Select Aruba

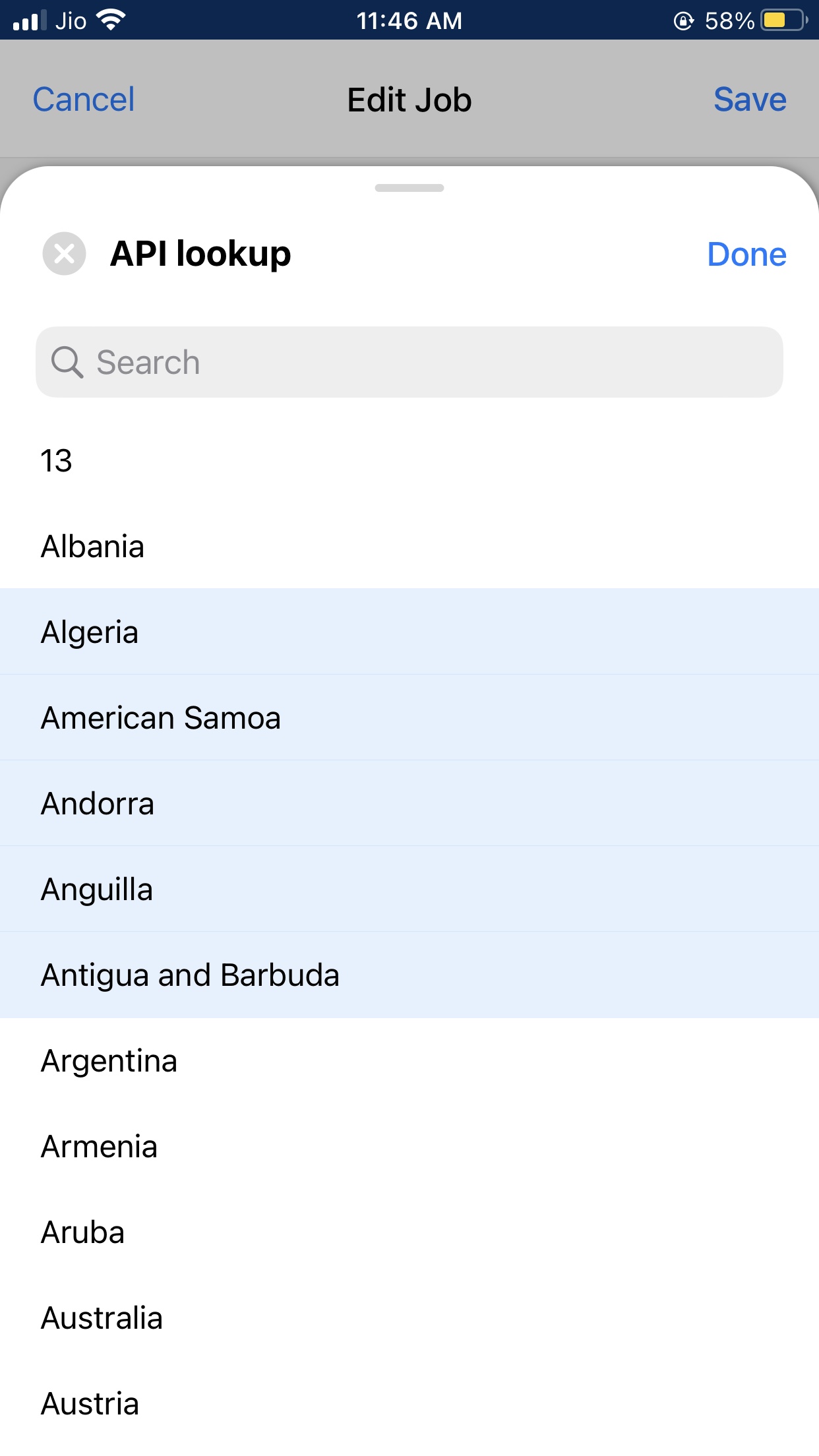(x=409, y=1232)
